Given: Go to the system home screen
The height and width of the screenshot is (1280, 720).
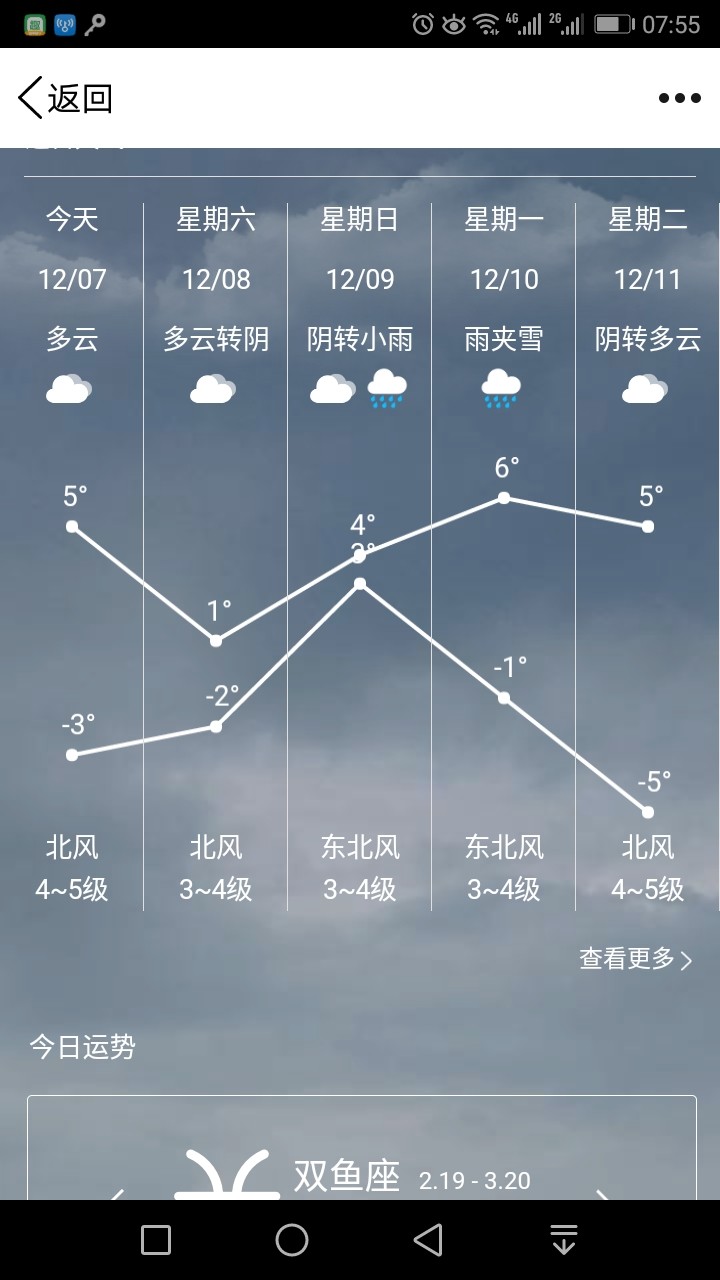Looking at the screenshot, I should click(x=292, y=1240).
